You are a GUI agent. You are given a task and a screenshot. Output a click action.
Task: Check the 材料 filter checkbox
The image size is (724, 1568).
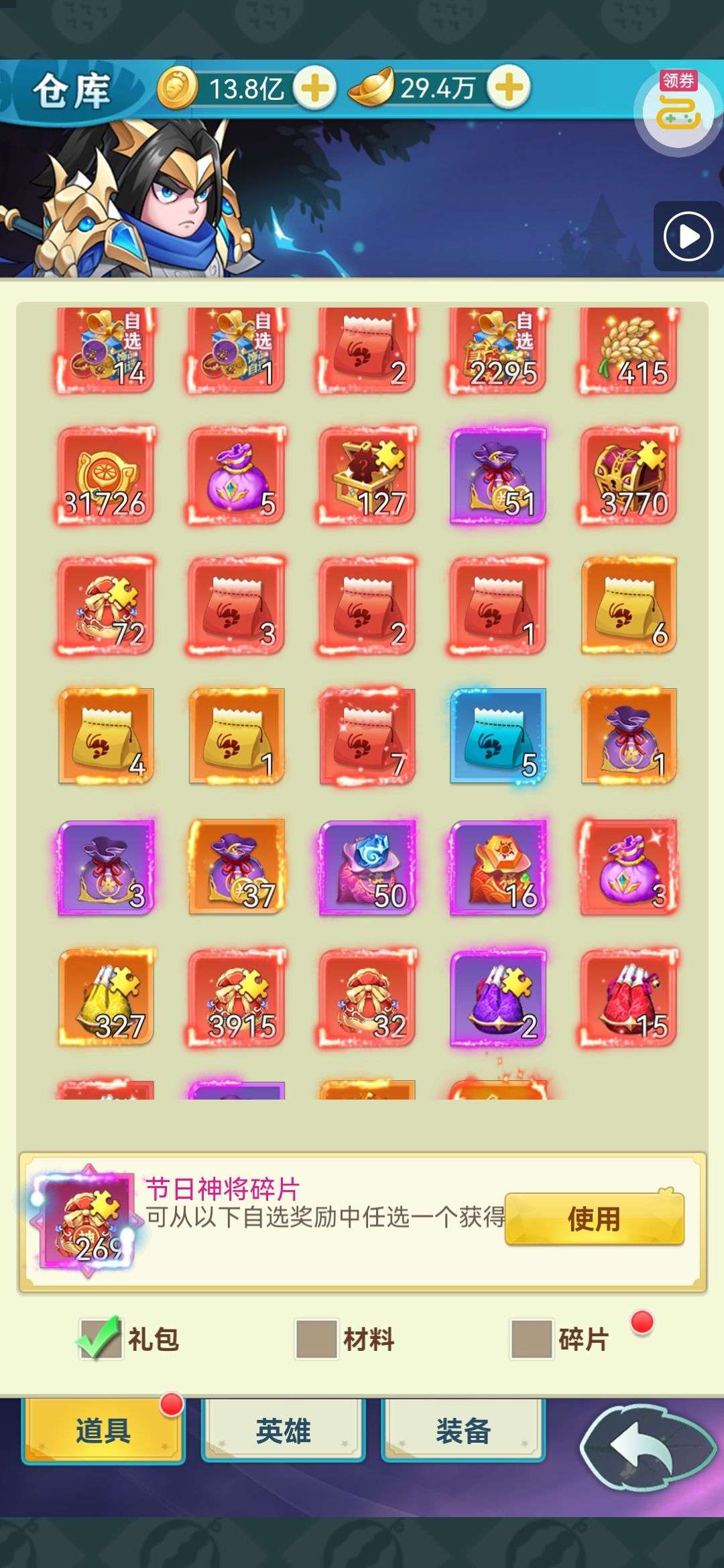point(316,1339)
